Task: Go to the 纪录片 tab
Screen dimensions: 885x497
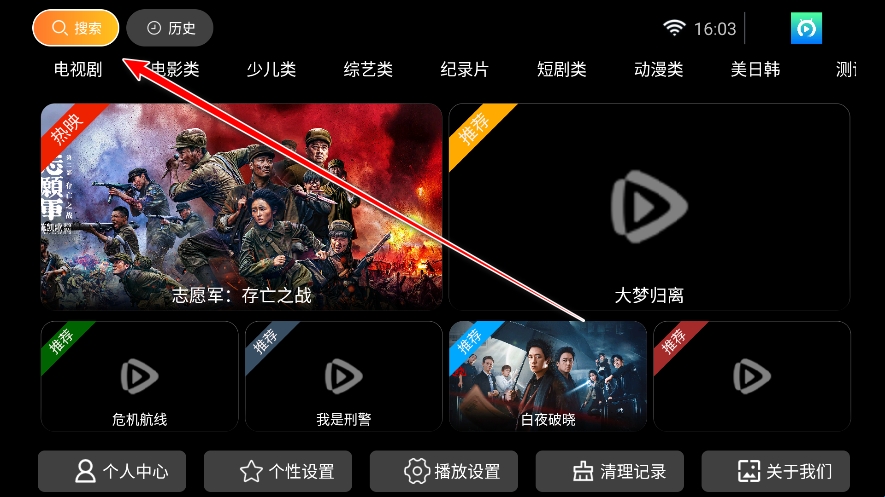Action: click(x=465, y=69)
